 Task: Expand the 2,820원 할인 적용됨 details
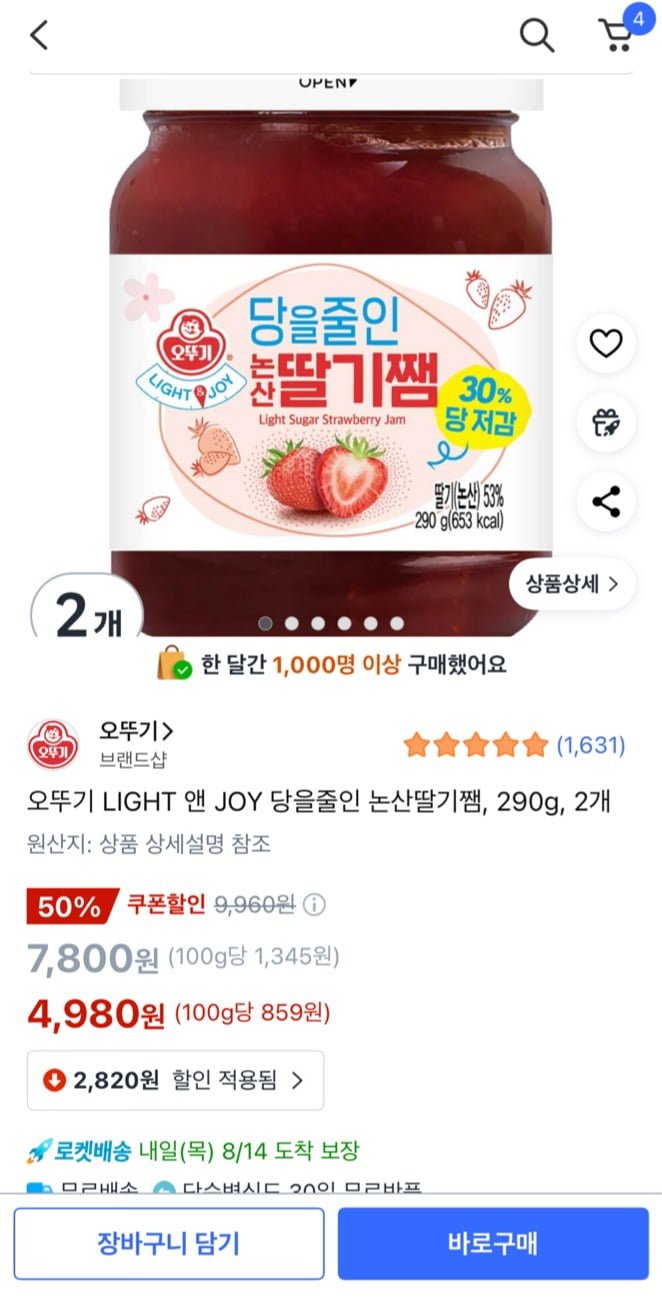coord(175,1080)
